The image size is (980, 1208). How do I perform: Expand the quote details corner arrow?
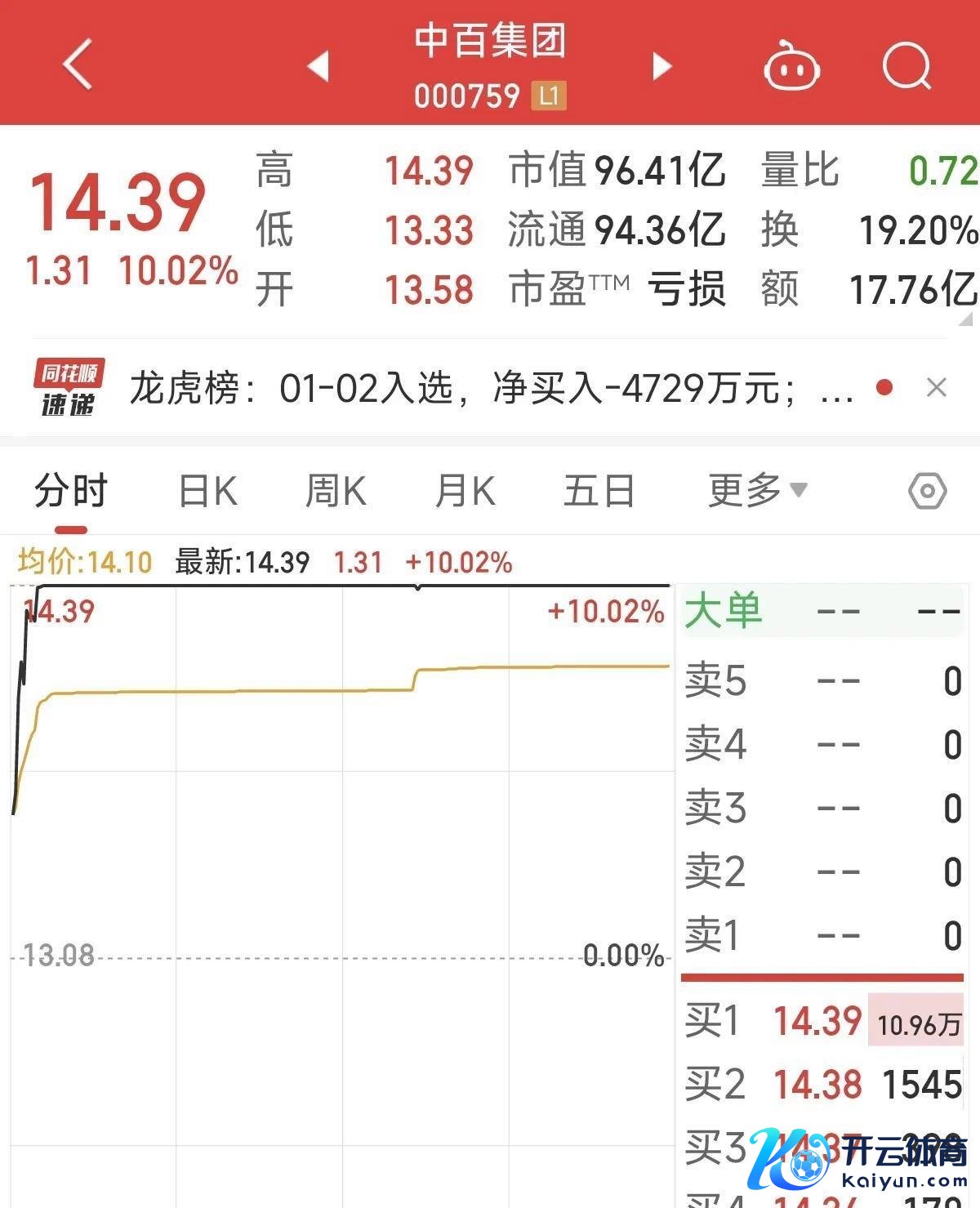[x=966, y=319]
